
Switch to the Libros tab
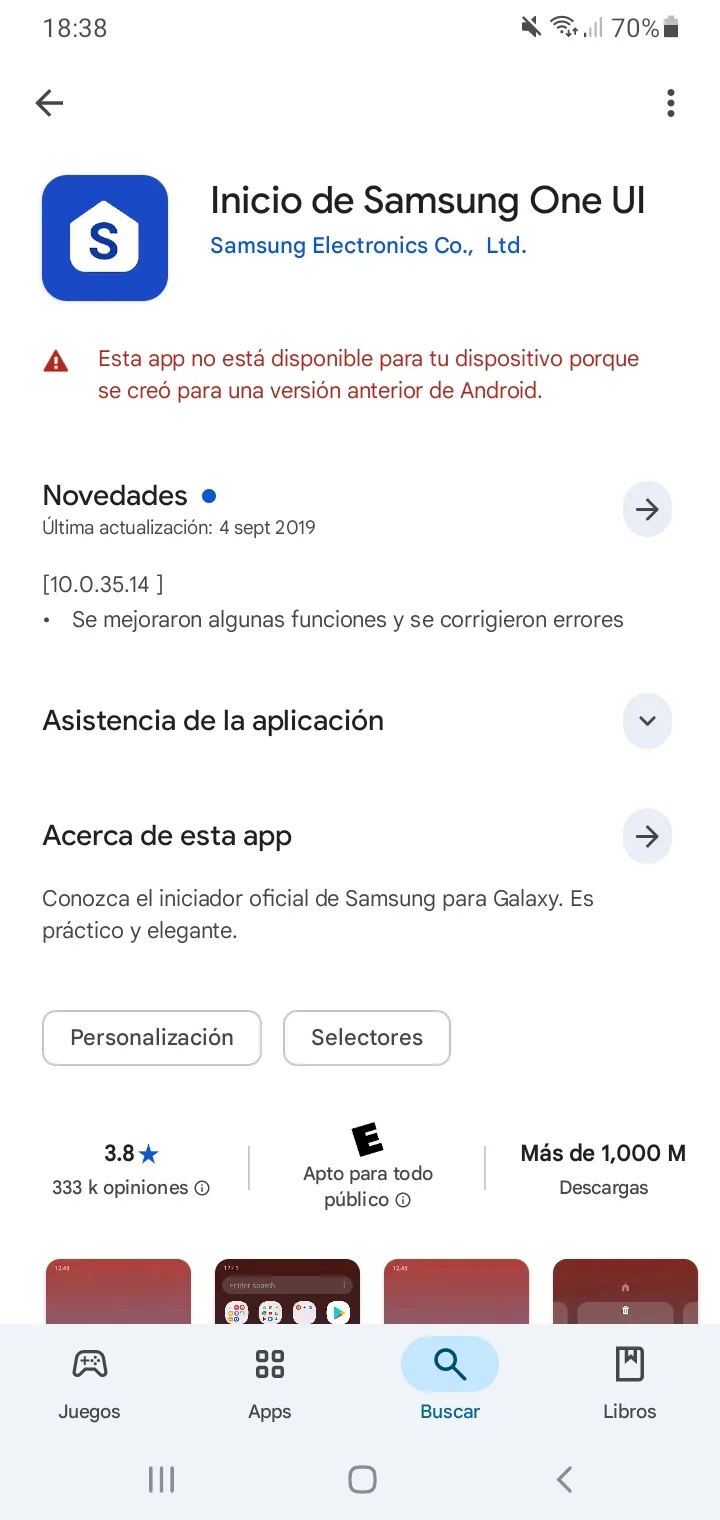630,1384
